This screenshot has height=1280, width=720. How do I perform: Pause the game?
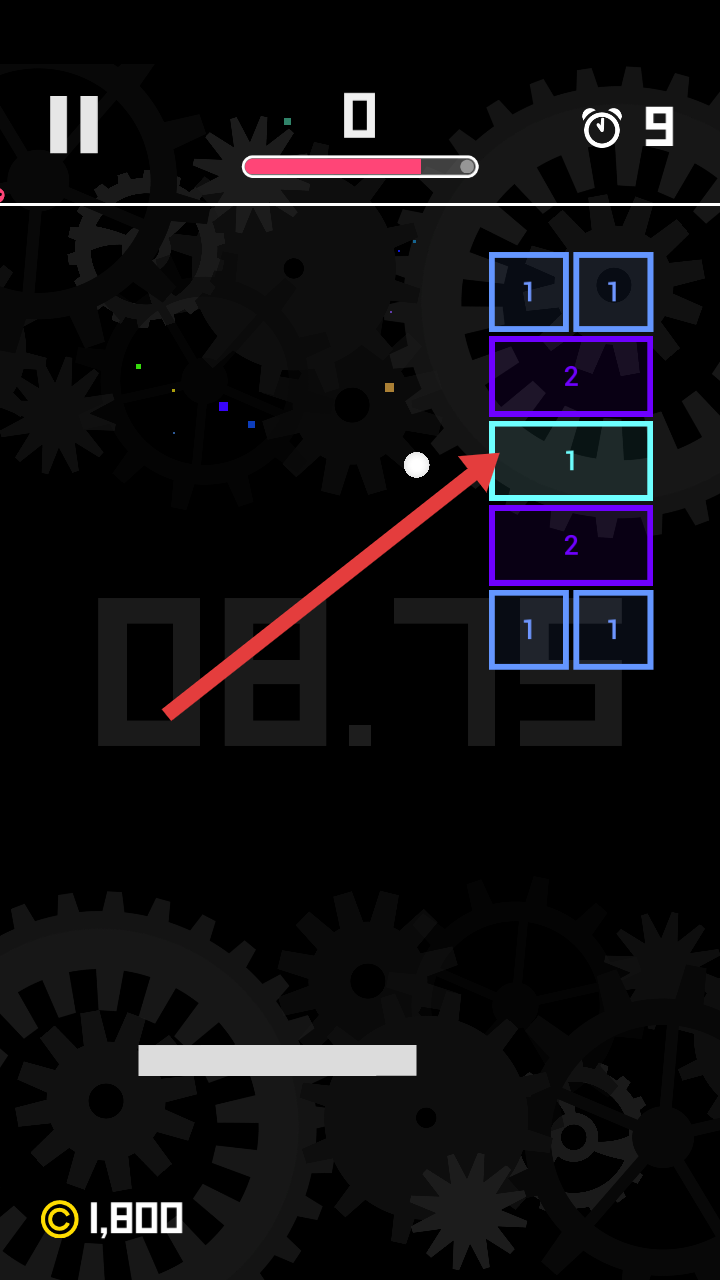point(74,125)
